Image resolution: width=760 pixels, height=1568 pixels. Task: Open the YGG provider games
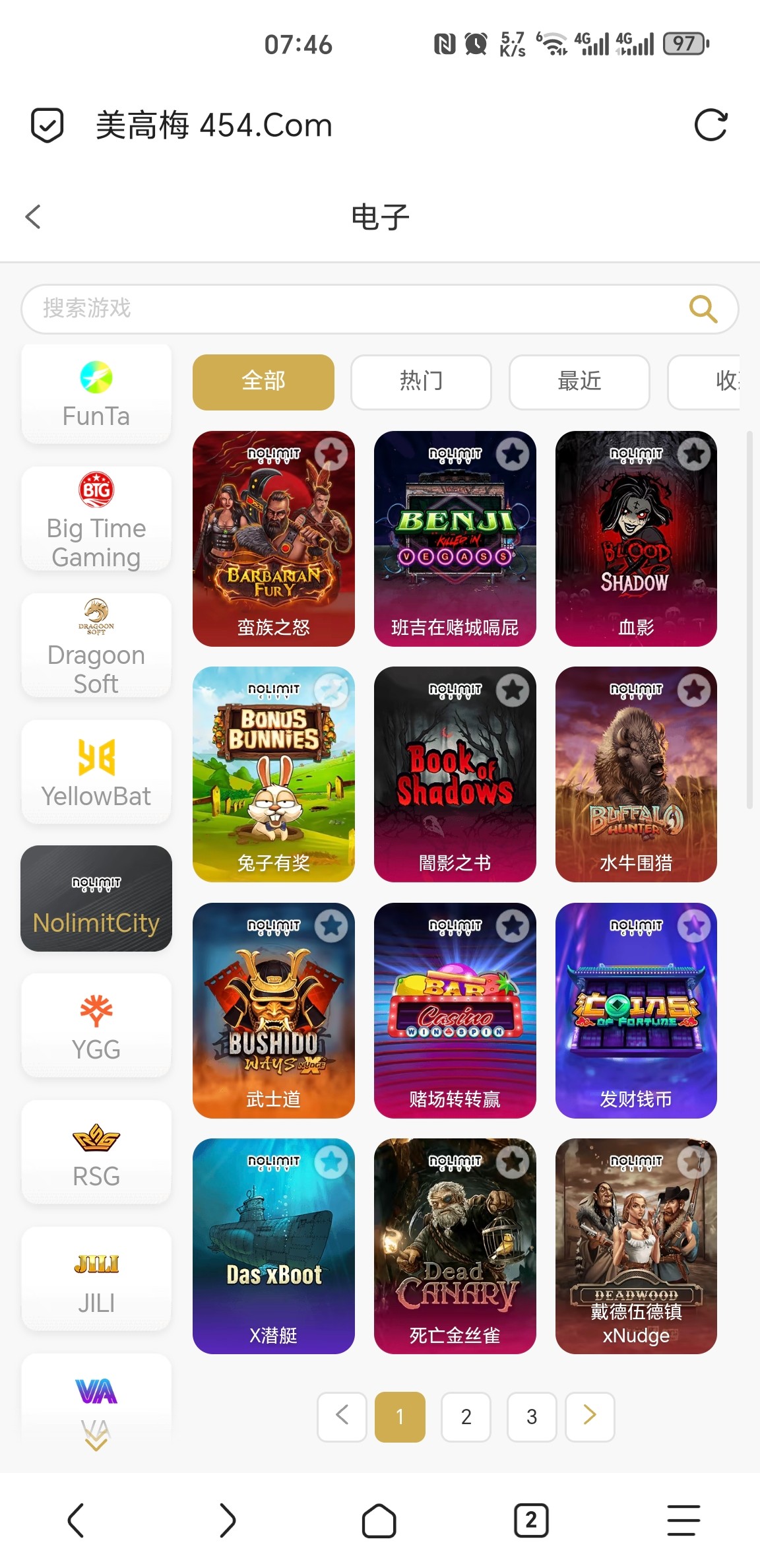tap(96, 1026)
